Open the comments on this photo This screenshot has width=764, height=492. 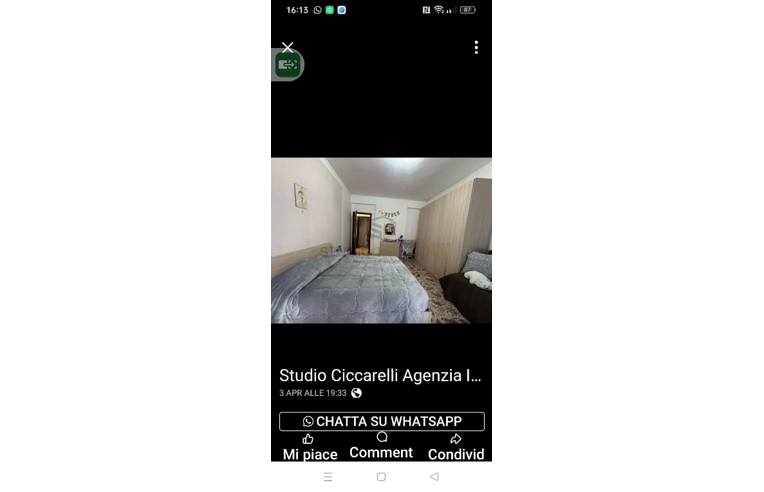[x=381, y=445]
